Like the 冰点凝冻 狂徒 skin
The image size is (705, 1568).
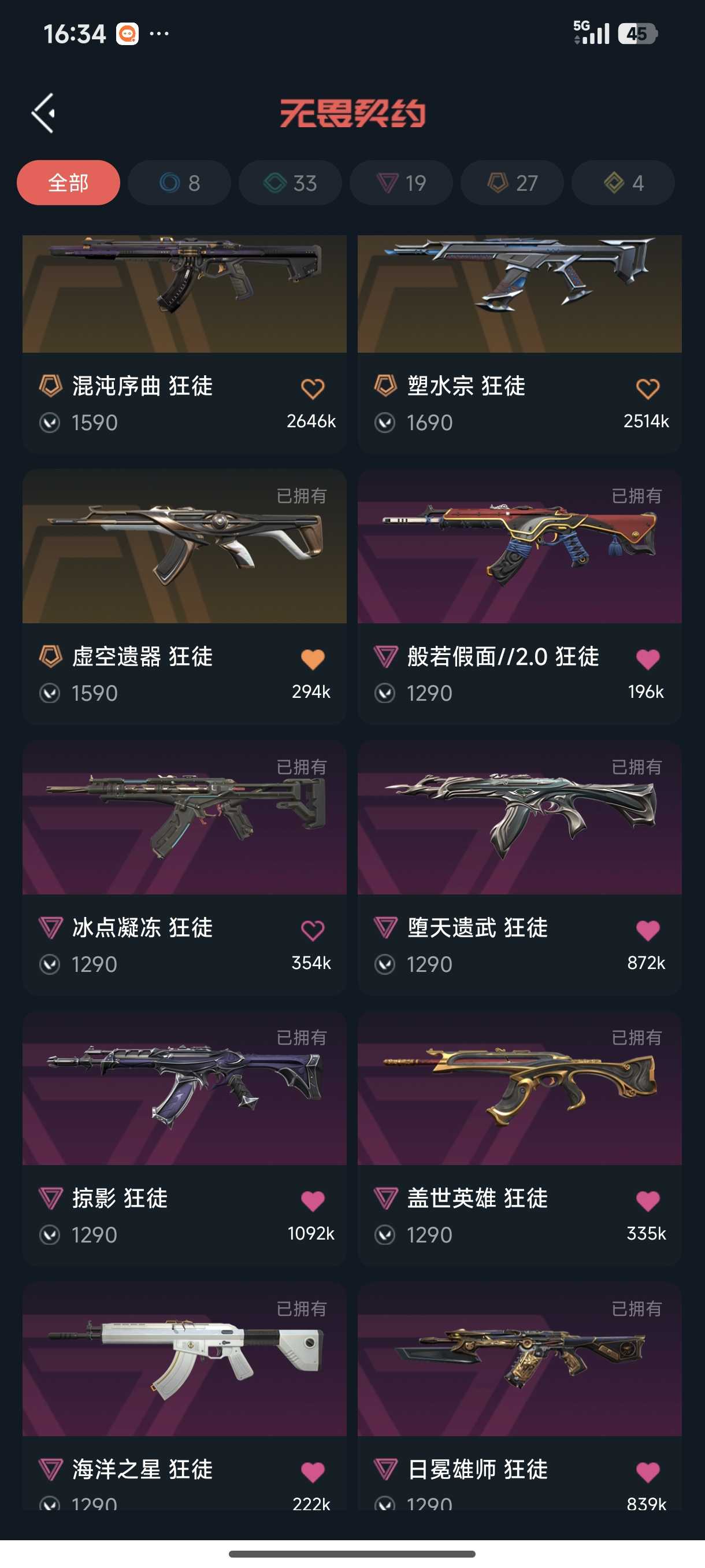pyautogui.click(x=313, y=930)
